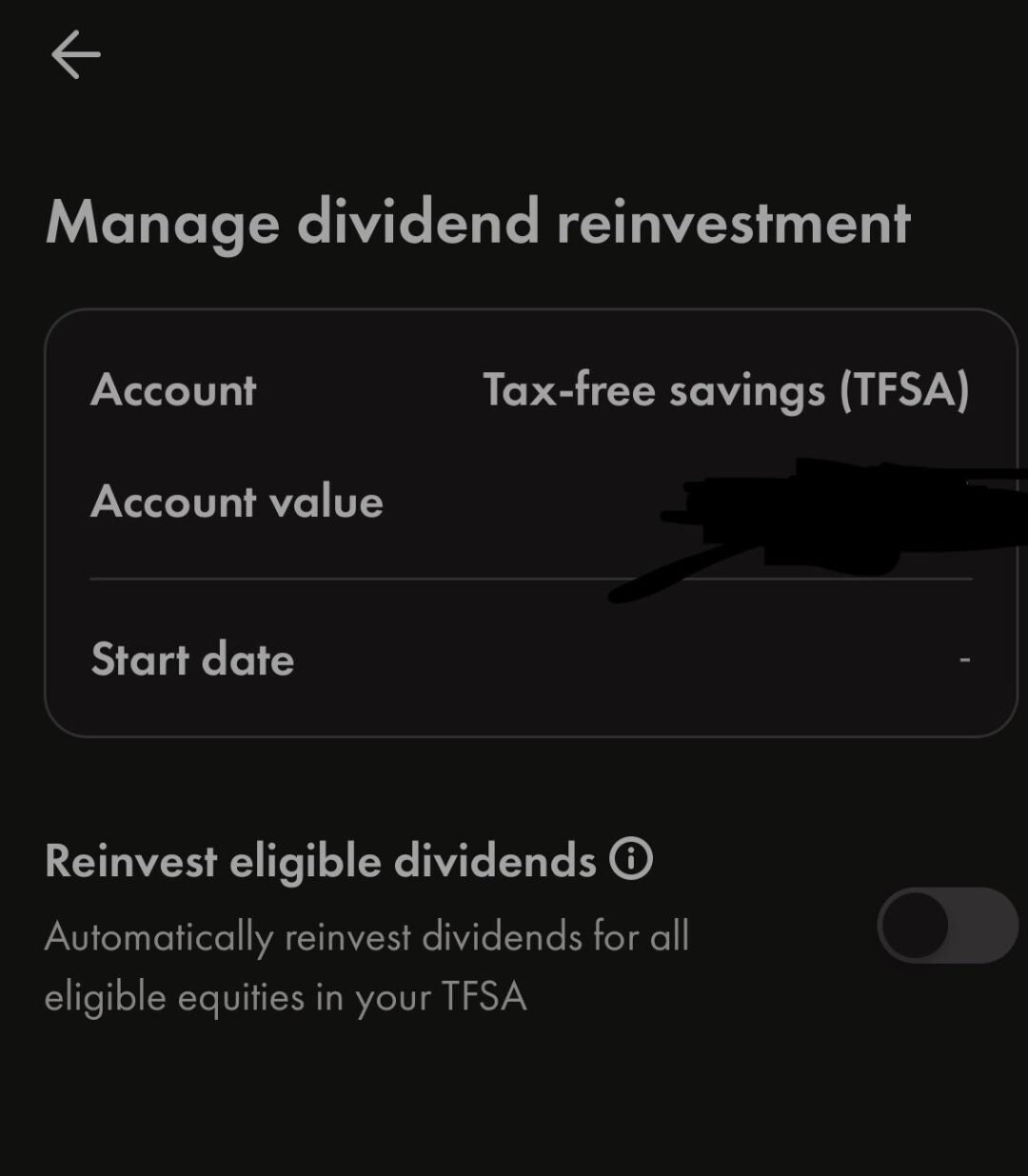Tap the Start date row to set a date

pyautogui.click(x=514, y=658)
